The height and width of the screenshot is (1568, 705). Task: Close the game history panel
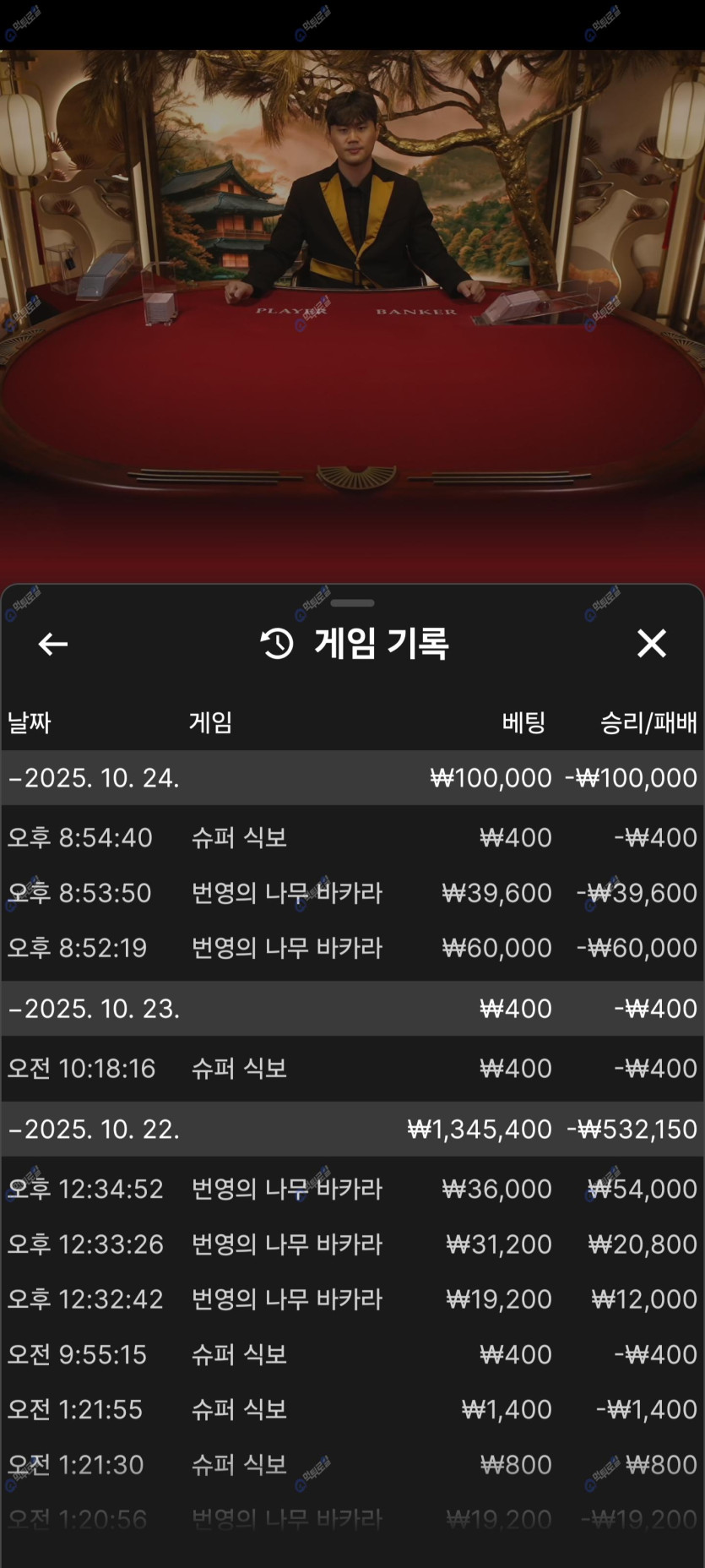tap(651, 644)
